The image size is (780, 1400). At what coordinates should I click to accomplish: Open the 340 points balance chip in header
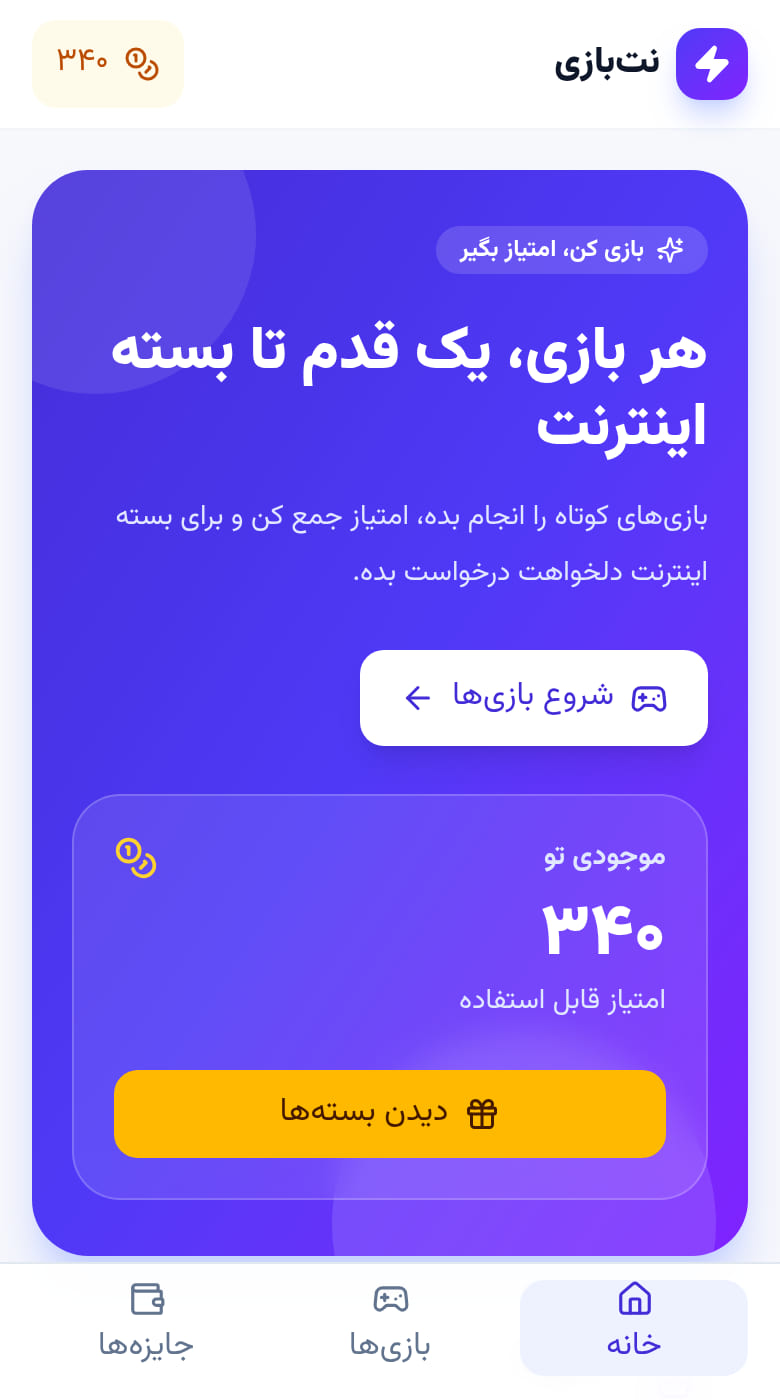[108, 63]
